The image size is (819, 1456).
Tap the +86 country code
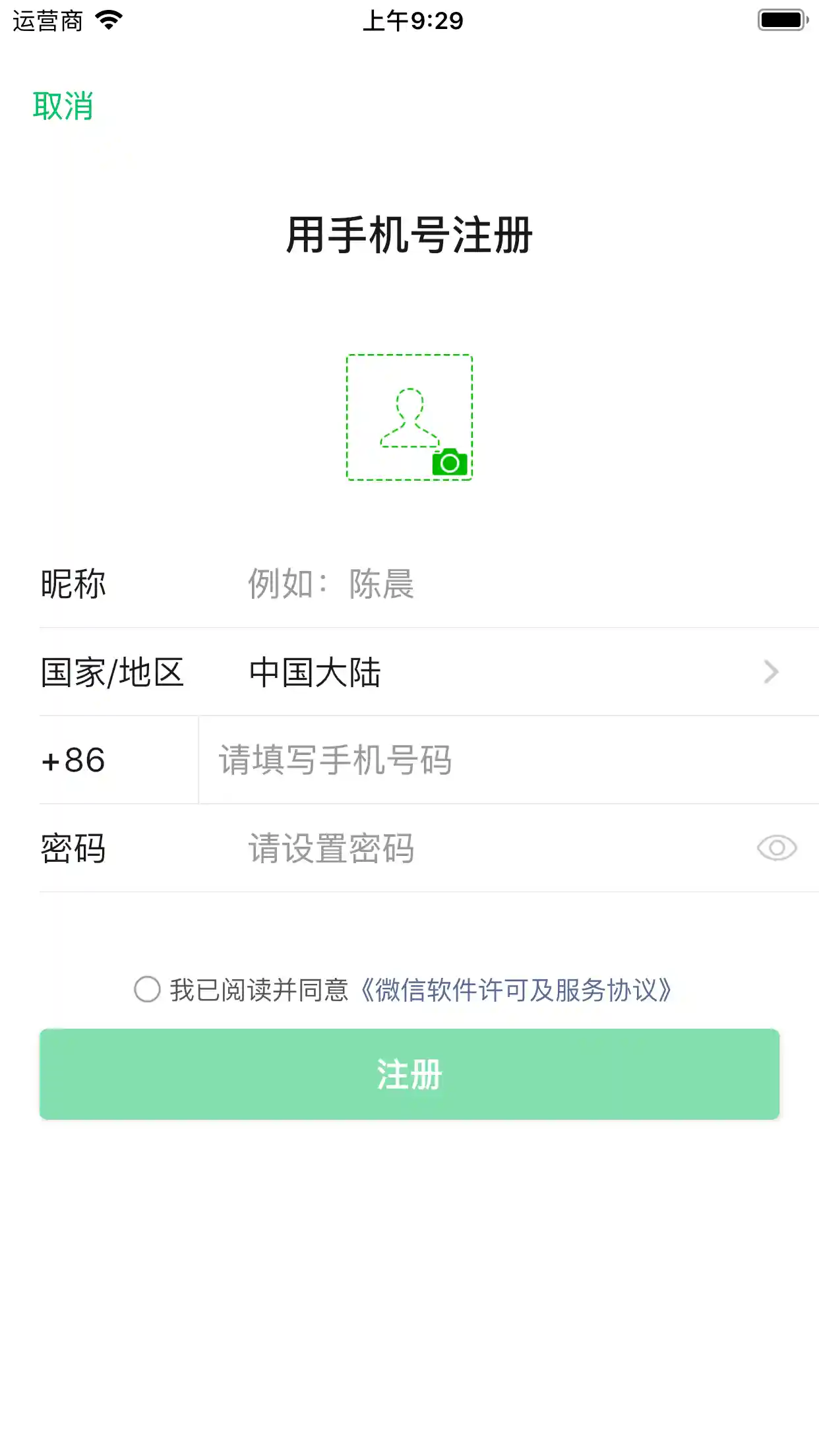(74, 760)
